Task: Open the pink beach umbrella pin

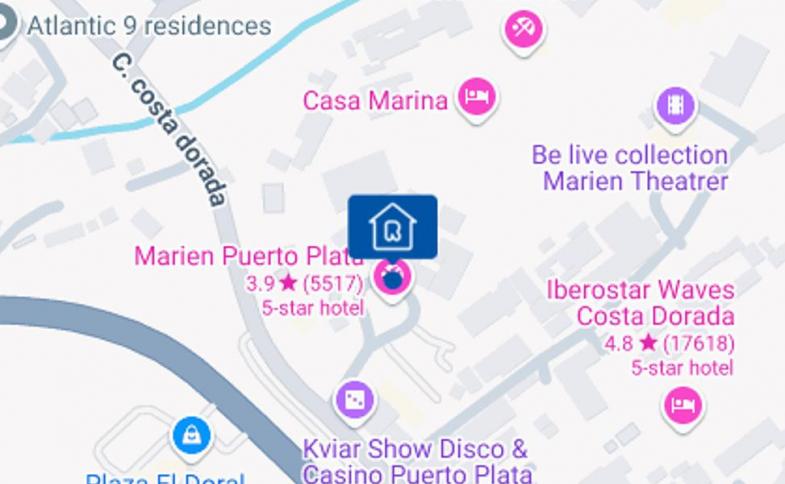Action: coord(522,28)
